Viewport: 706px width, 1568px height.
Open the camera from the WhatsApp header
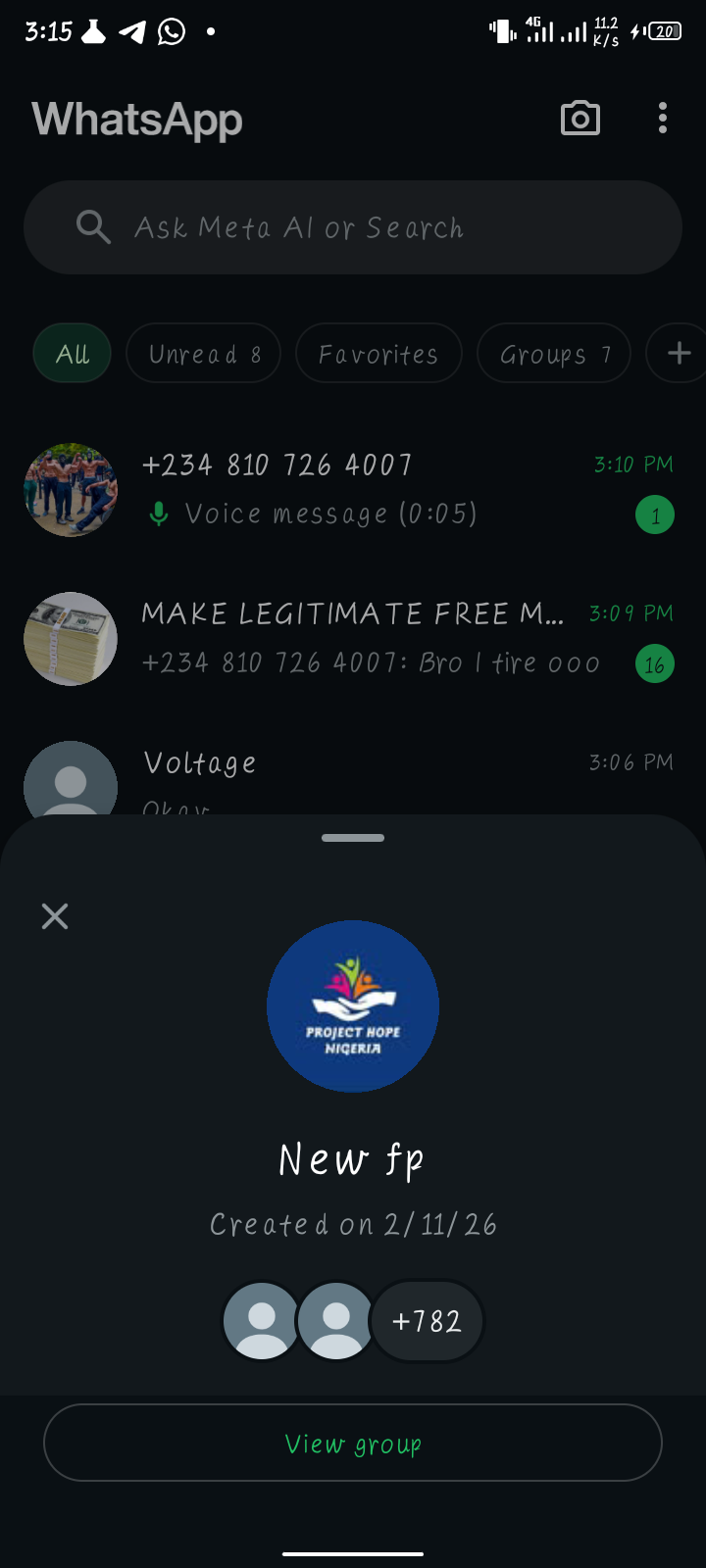[580, 119]
